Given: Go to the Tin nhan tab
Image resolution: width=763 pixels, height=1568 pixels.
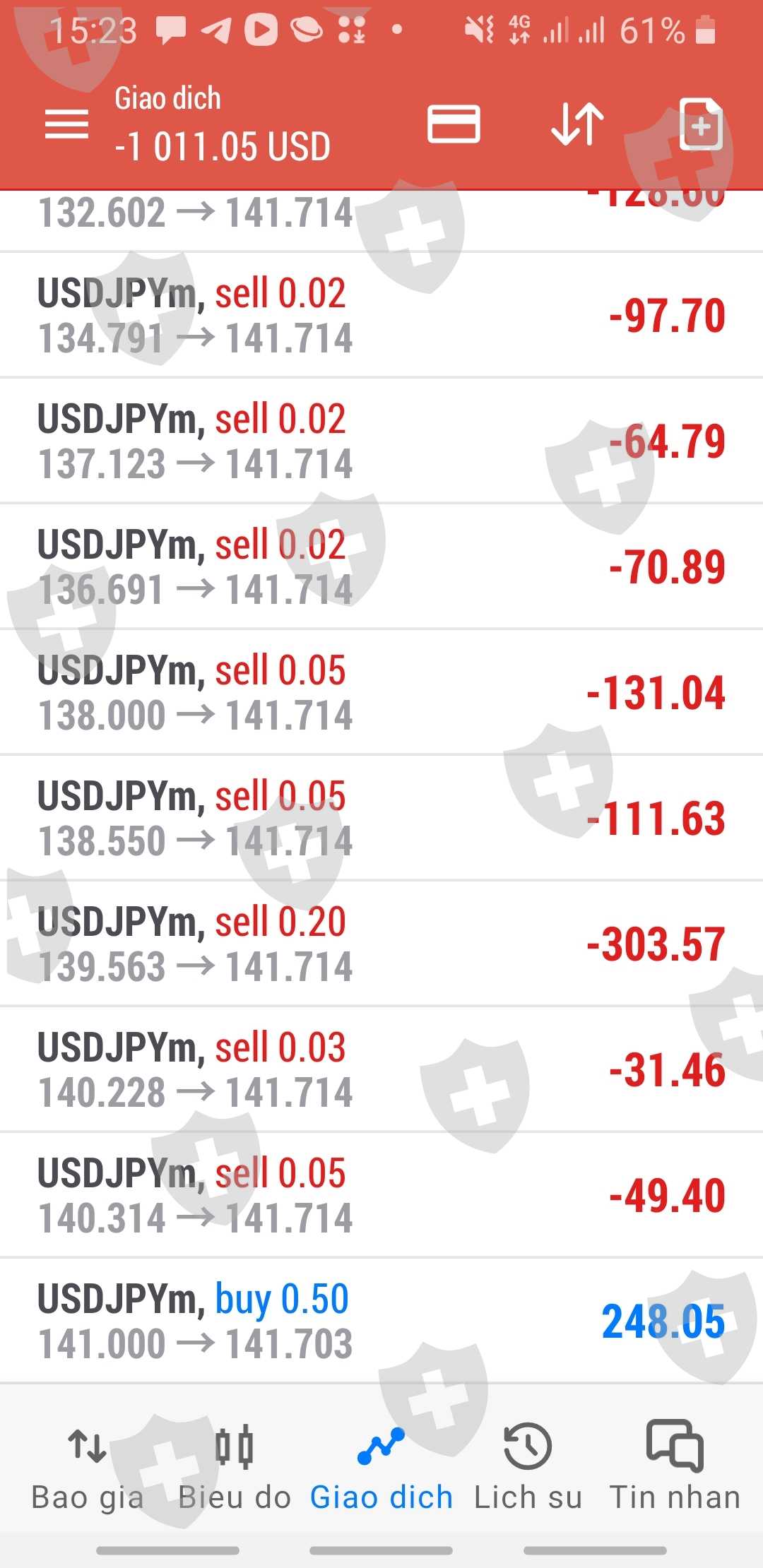Looking at the screenshot, I should click(675, 1466).
